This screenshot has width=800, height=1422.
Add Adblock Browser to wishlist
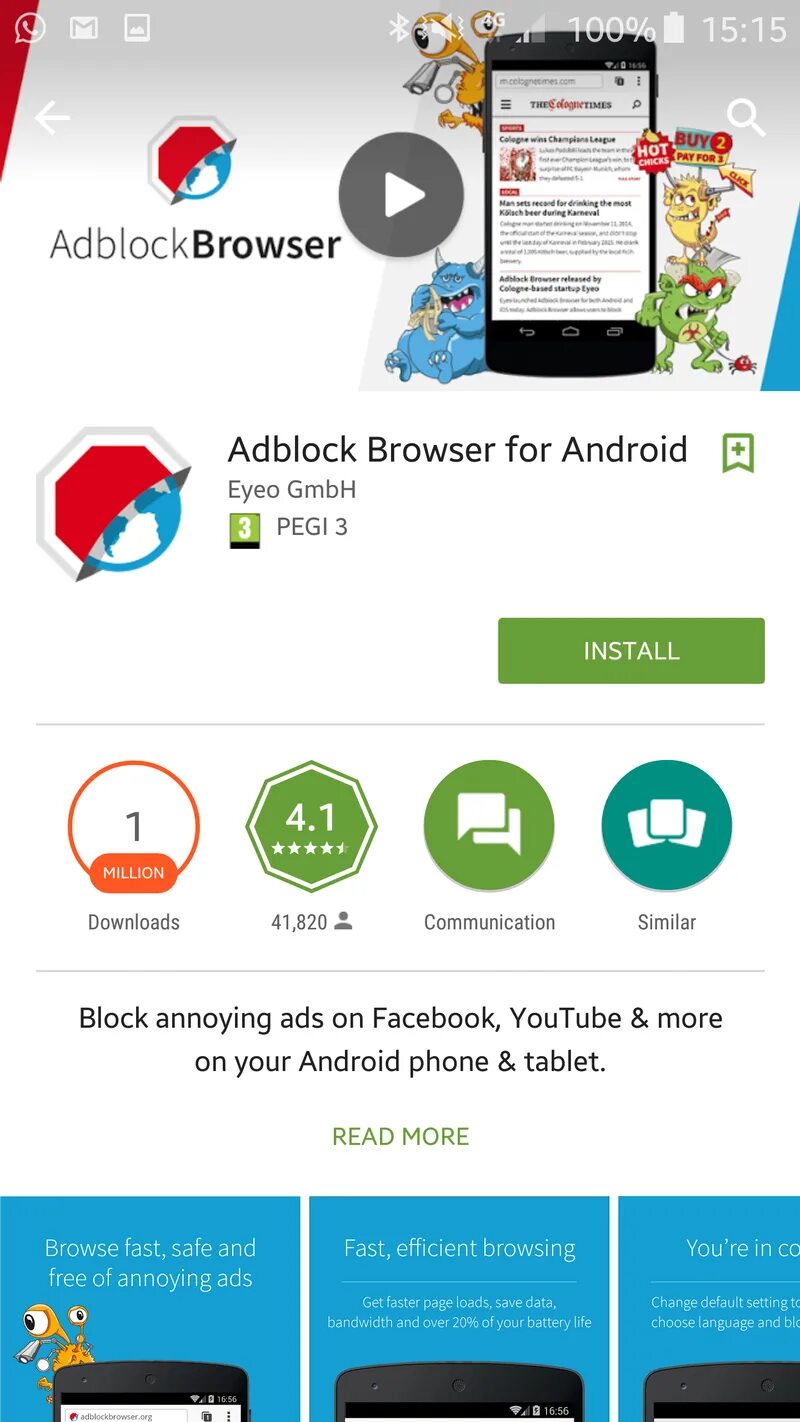pos(738,453)
